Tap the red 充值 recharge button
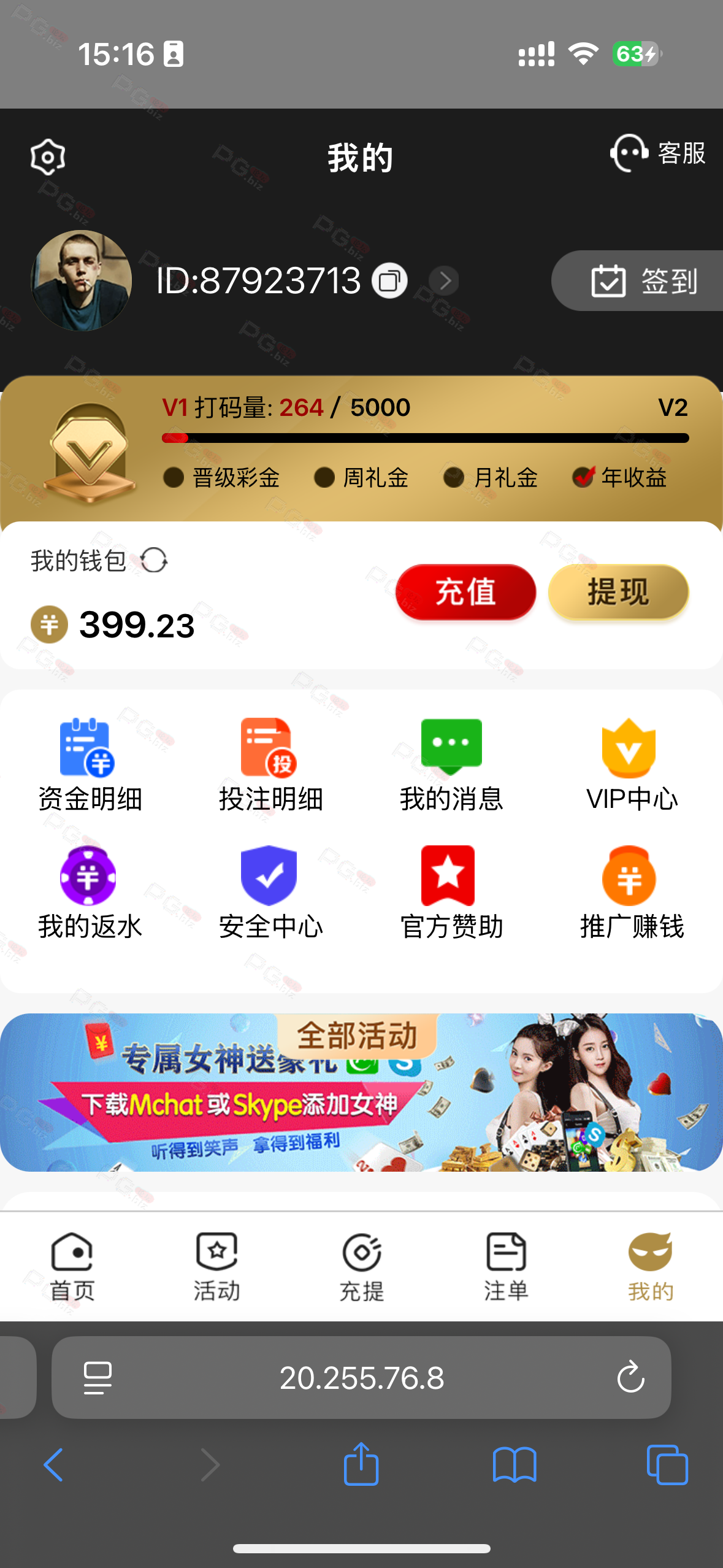This screenshot has width=723, height=1568. pyautogui.click(x=465, y=592)
